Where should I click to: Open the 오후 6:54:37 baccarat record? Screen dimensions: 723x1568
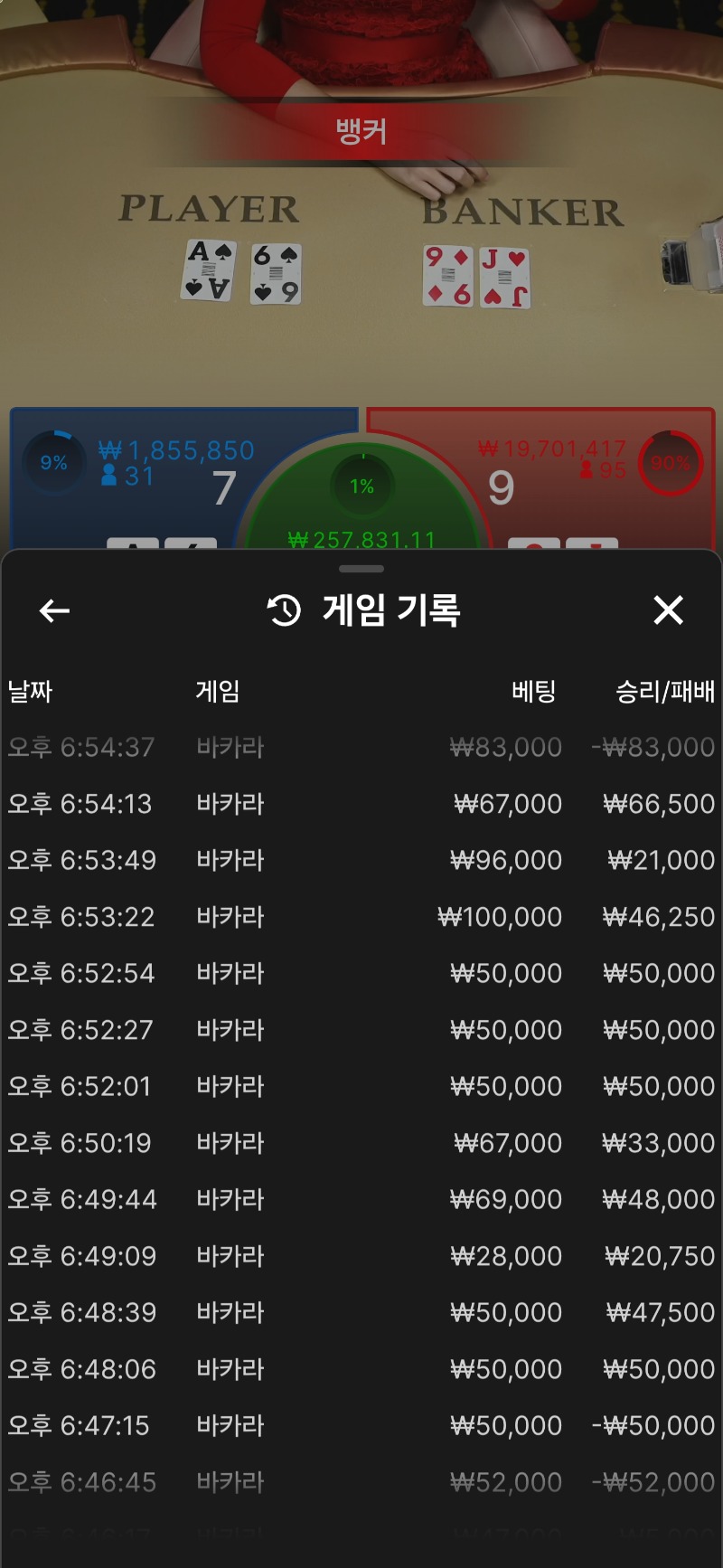click(361, 747)
